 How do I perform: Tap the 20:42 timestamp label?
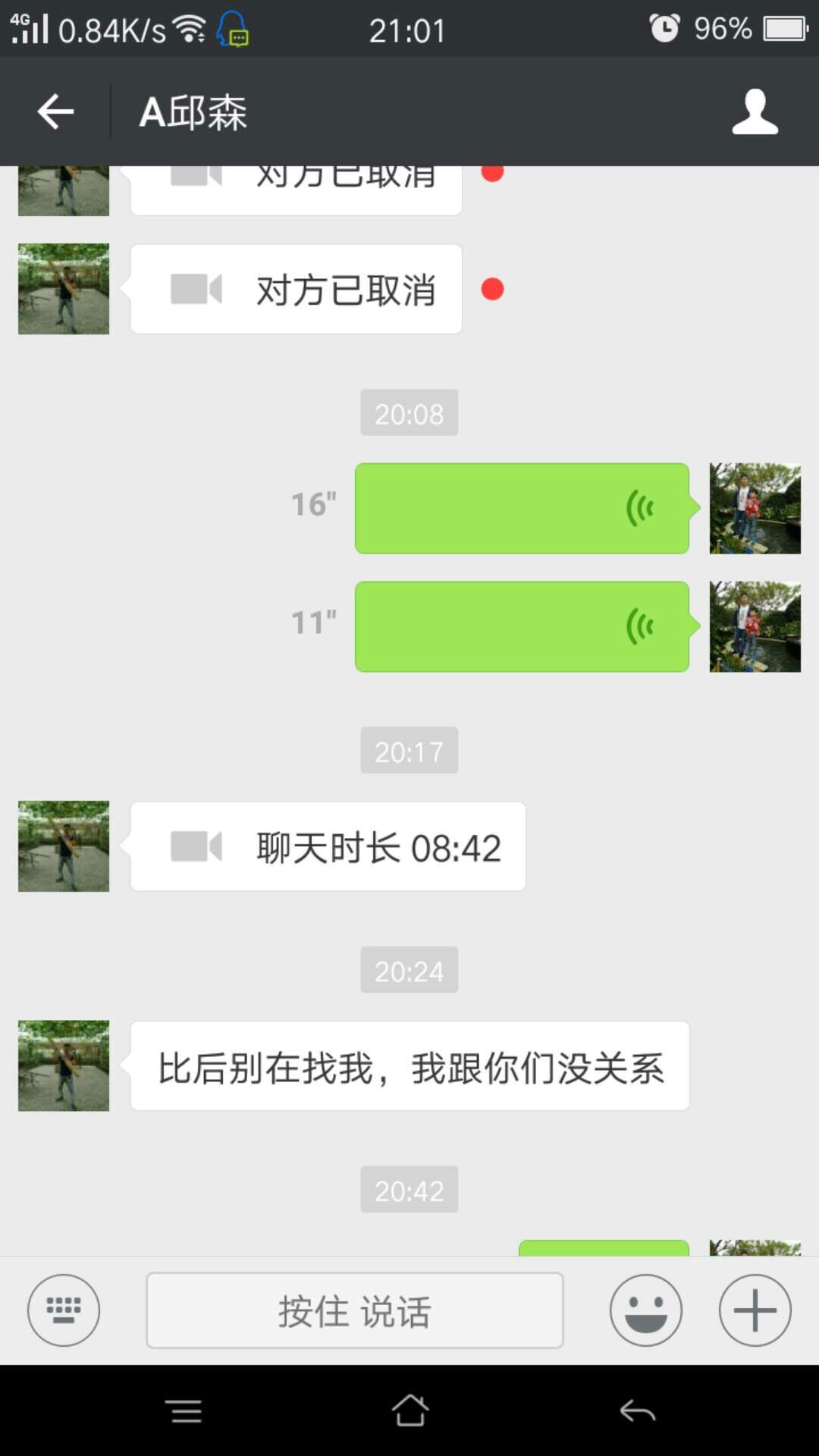click(409, 1190)
